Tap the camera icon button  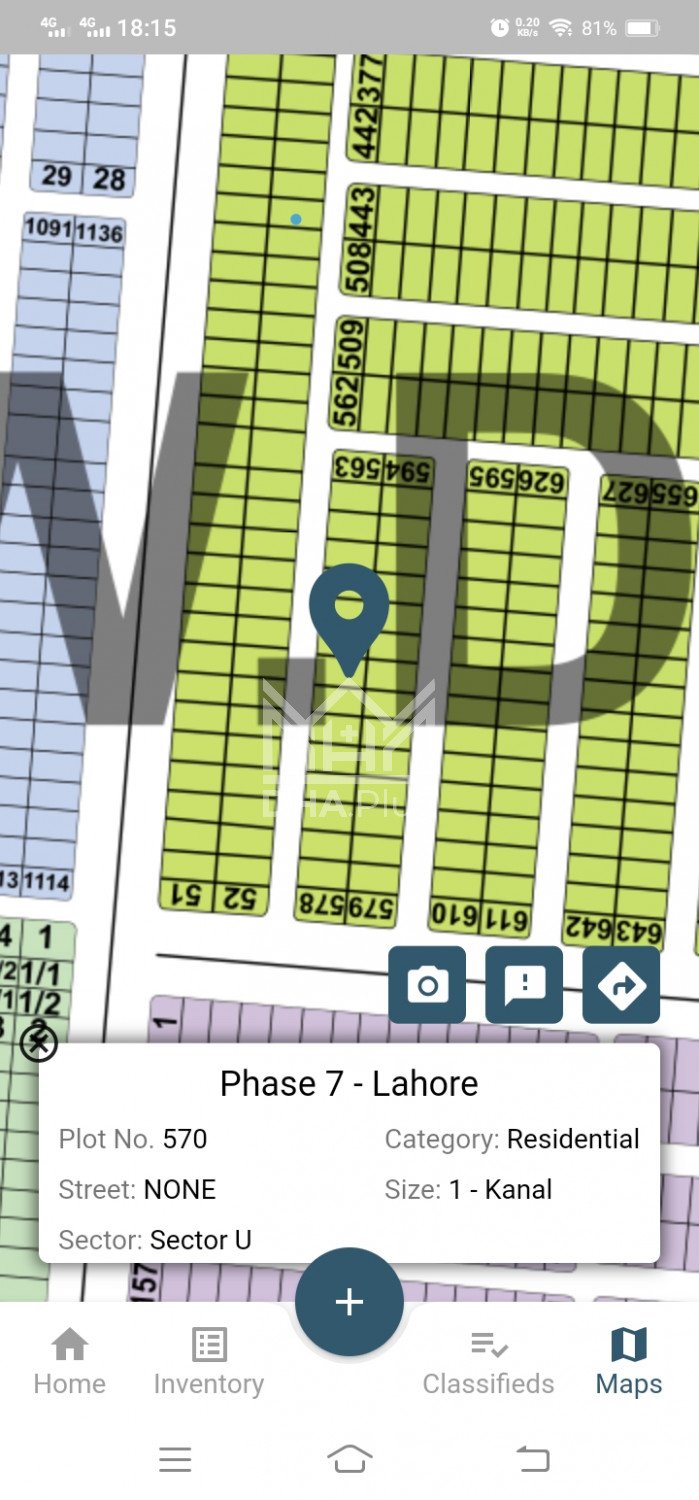[427, 985]
